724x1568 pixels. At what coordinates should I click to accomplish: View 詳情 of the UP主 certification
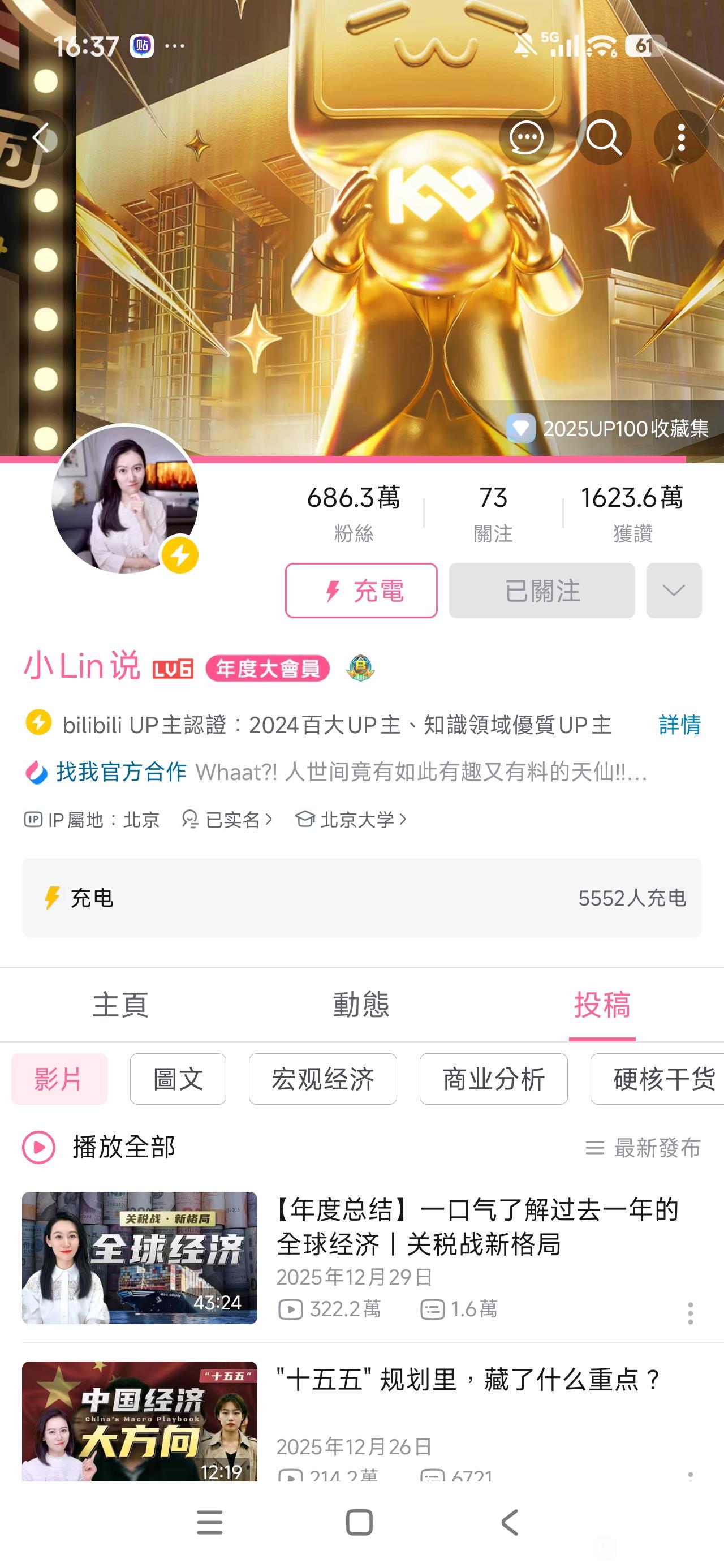679,725
